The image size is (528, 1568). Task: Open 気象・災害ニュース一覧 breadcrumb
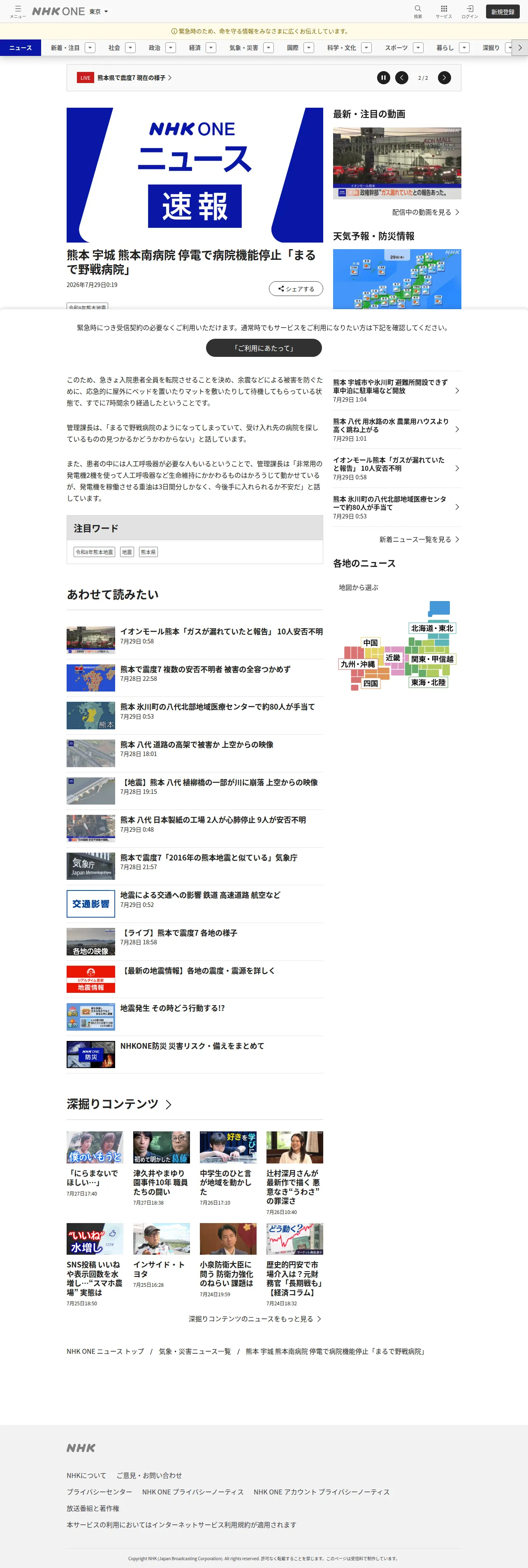(195, 1351)
